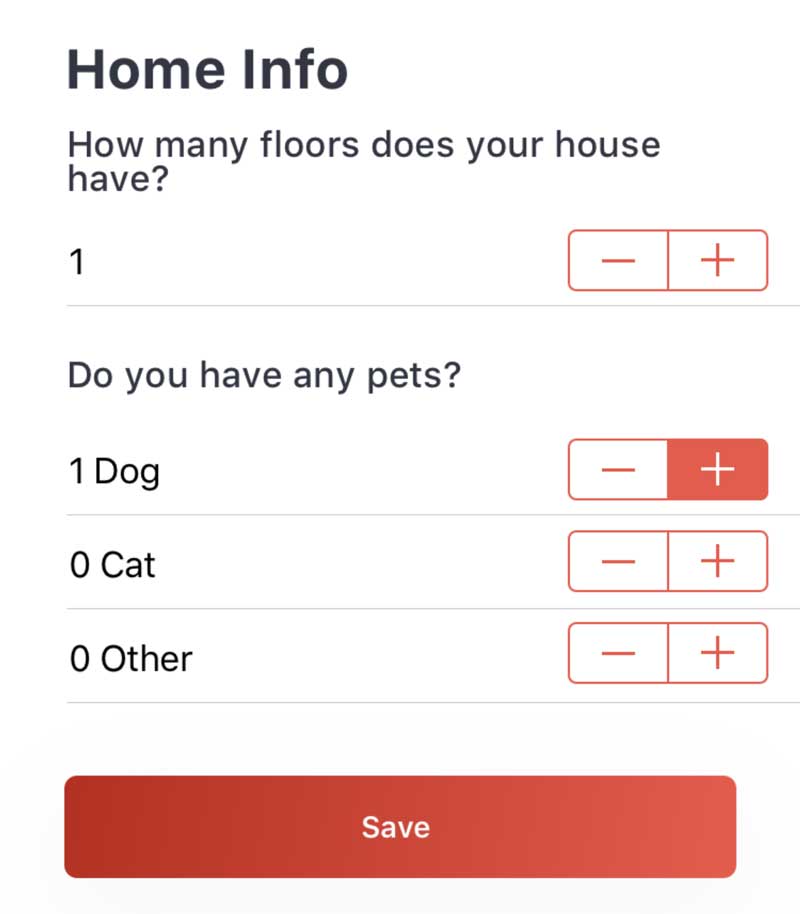The height and width of the screenshot is (914, 800).
Task: Save the home info
Action: 400,827
